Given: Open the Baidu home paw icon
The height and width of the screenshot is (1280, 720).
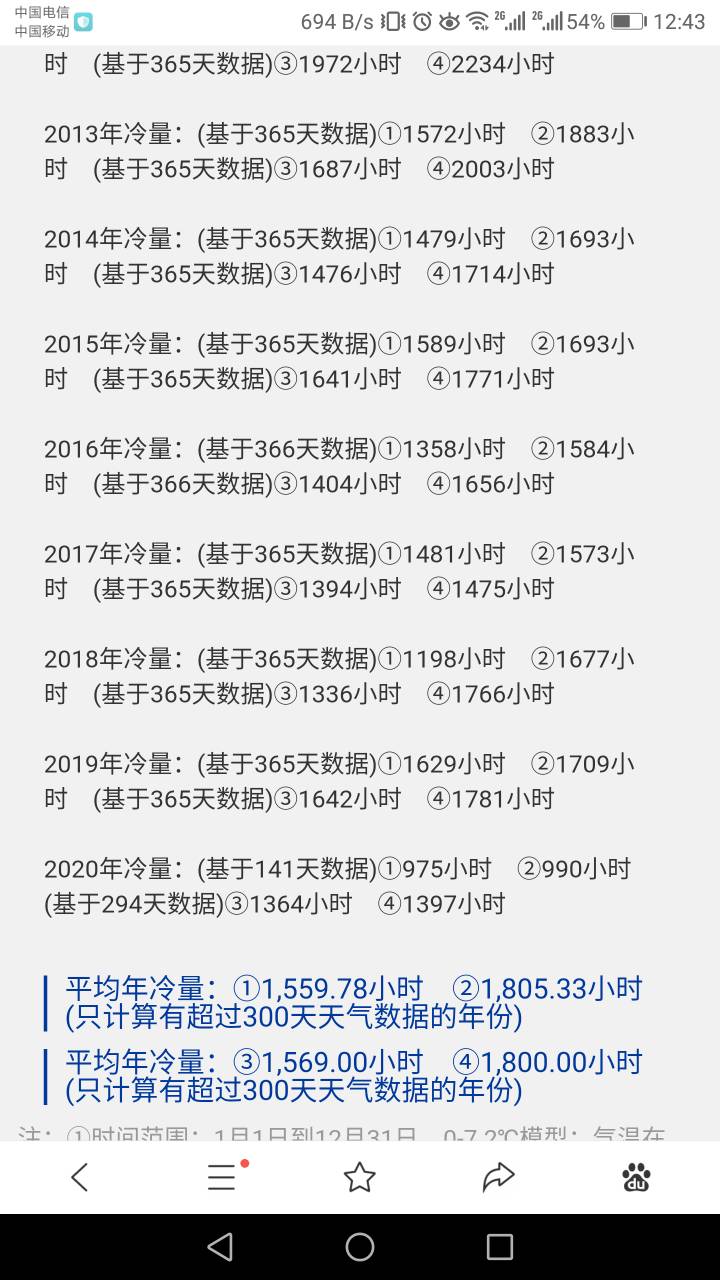Looking at the screenshot, I should (636, 1178).
